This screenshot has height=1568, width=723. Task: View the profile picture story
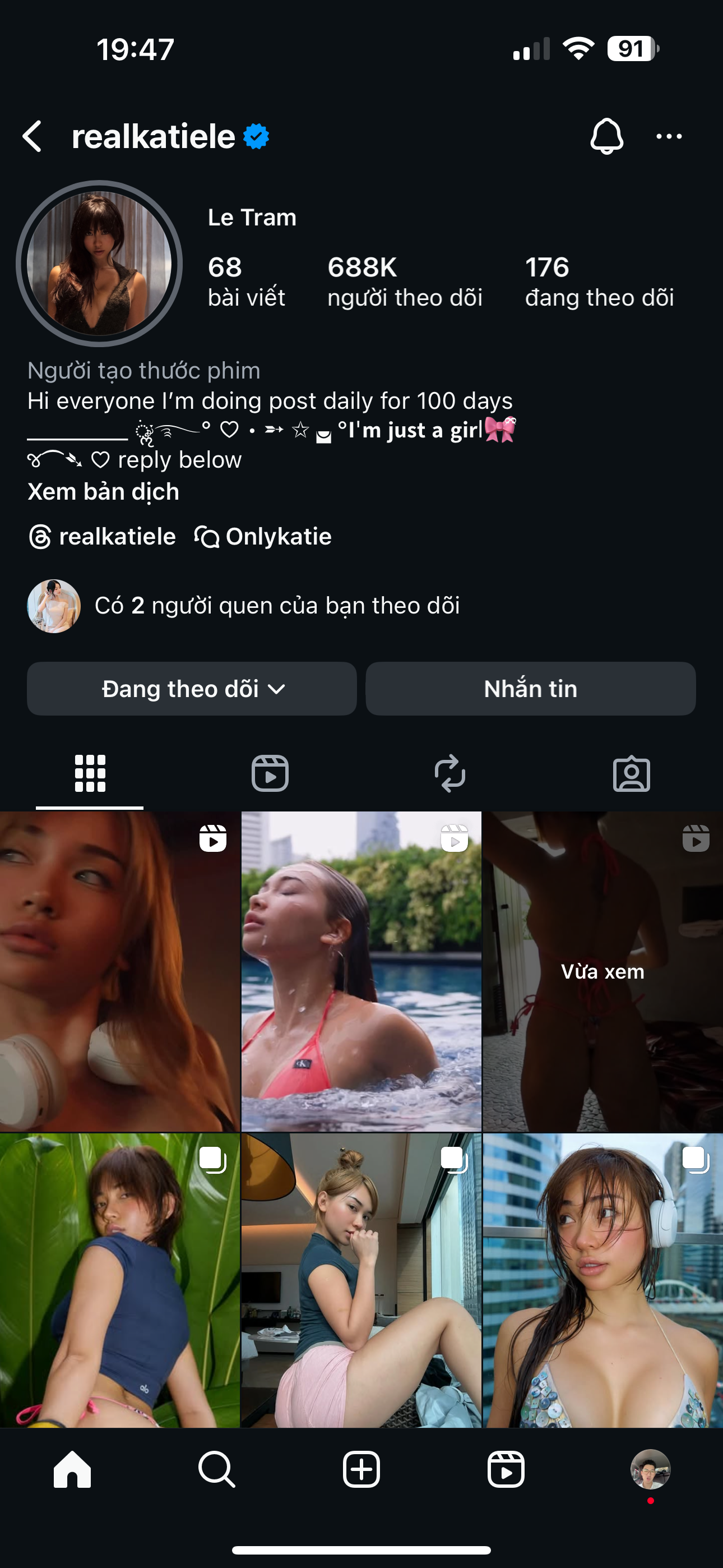tap(99, 263)
